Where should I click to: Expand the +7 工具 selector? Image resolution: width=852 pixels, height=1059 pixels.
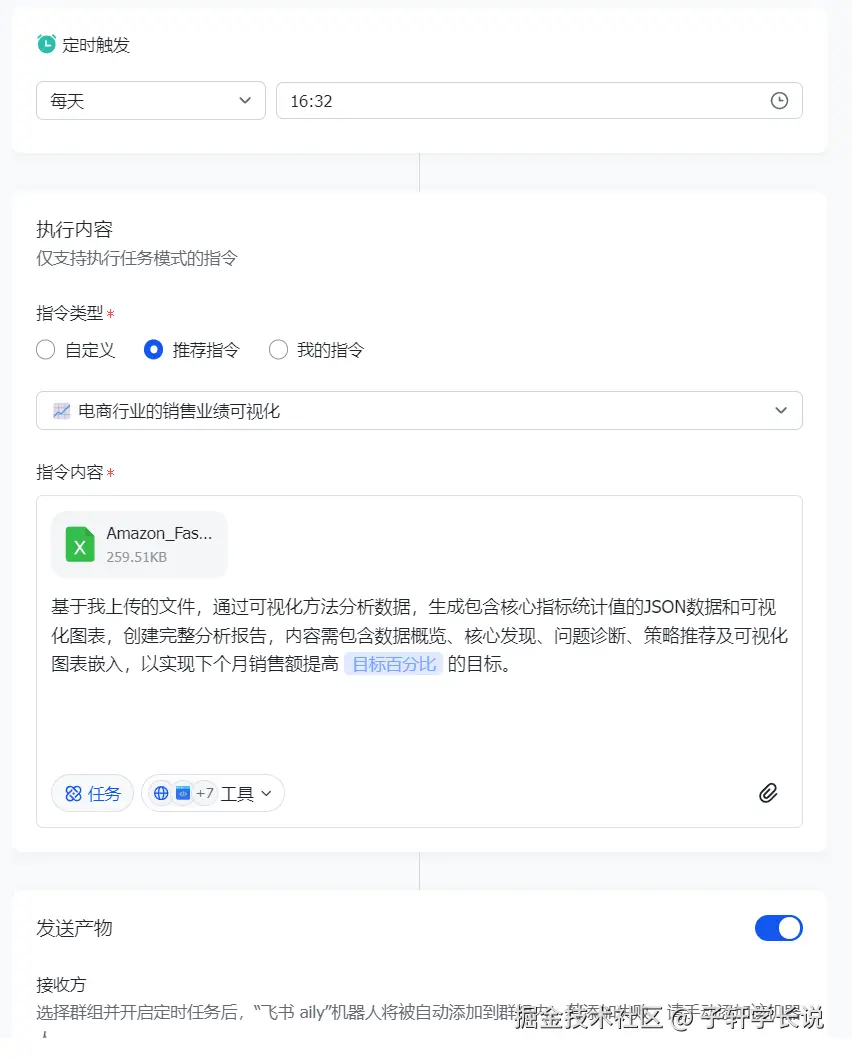pos(213,793)
